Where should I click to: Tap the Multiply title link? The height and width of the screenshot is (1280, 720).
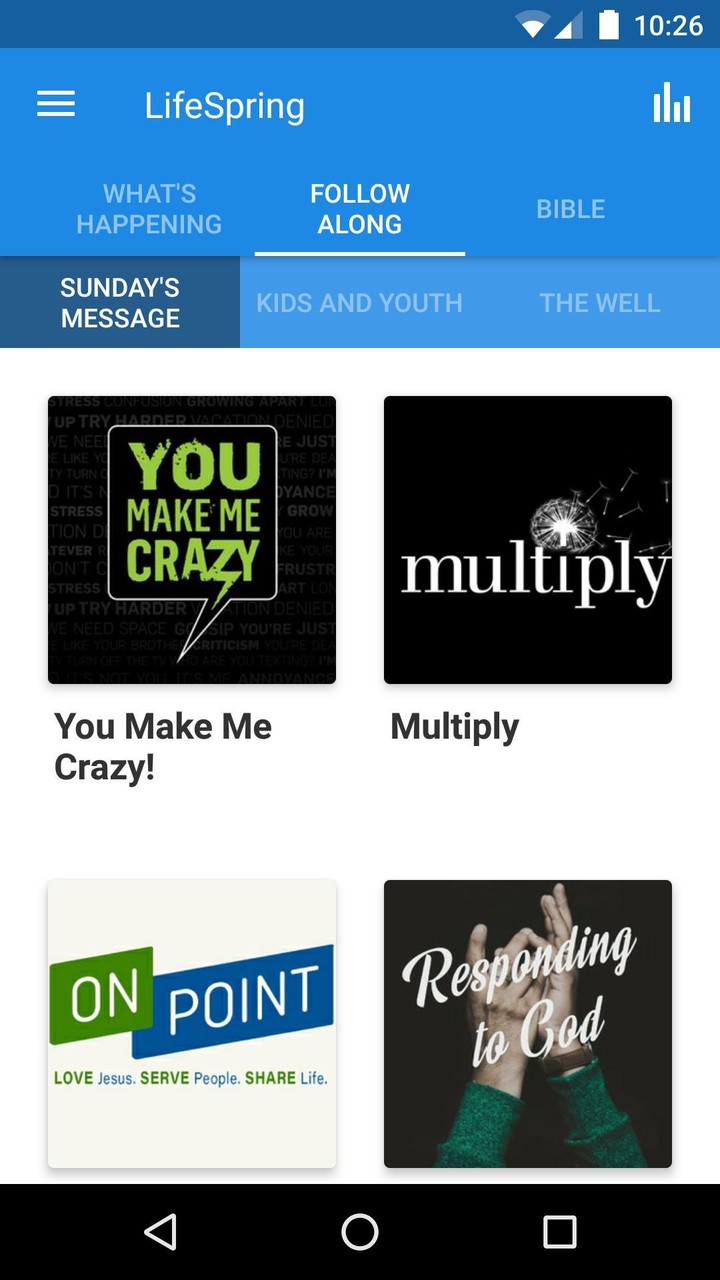point(454,727)
